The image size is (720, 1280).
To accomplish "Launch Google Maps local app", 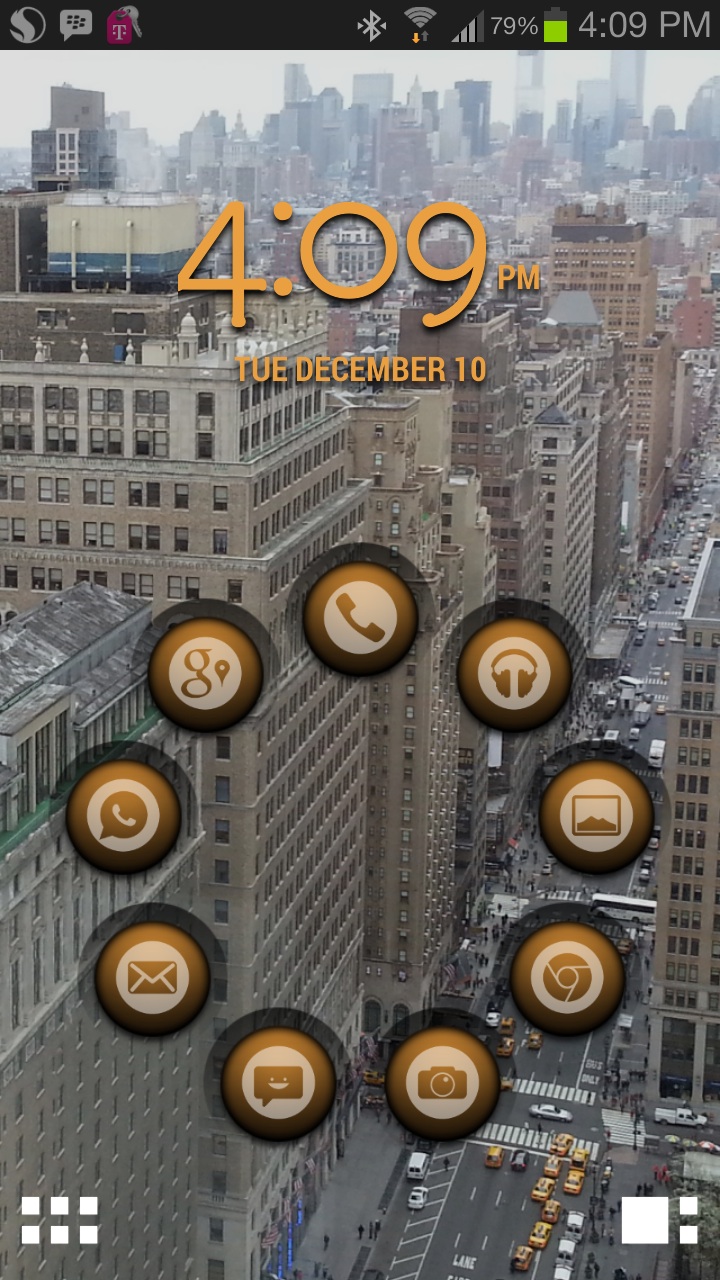I will (x=205, y=673).
